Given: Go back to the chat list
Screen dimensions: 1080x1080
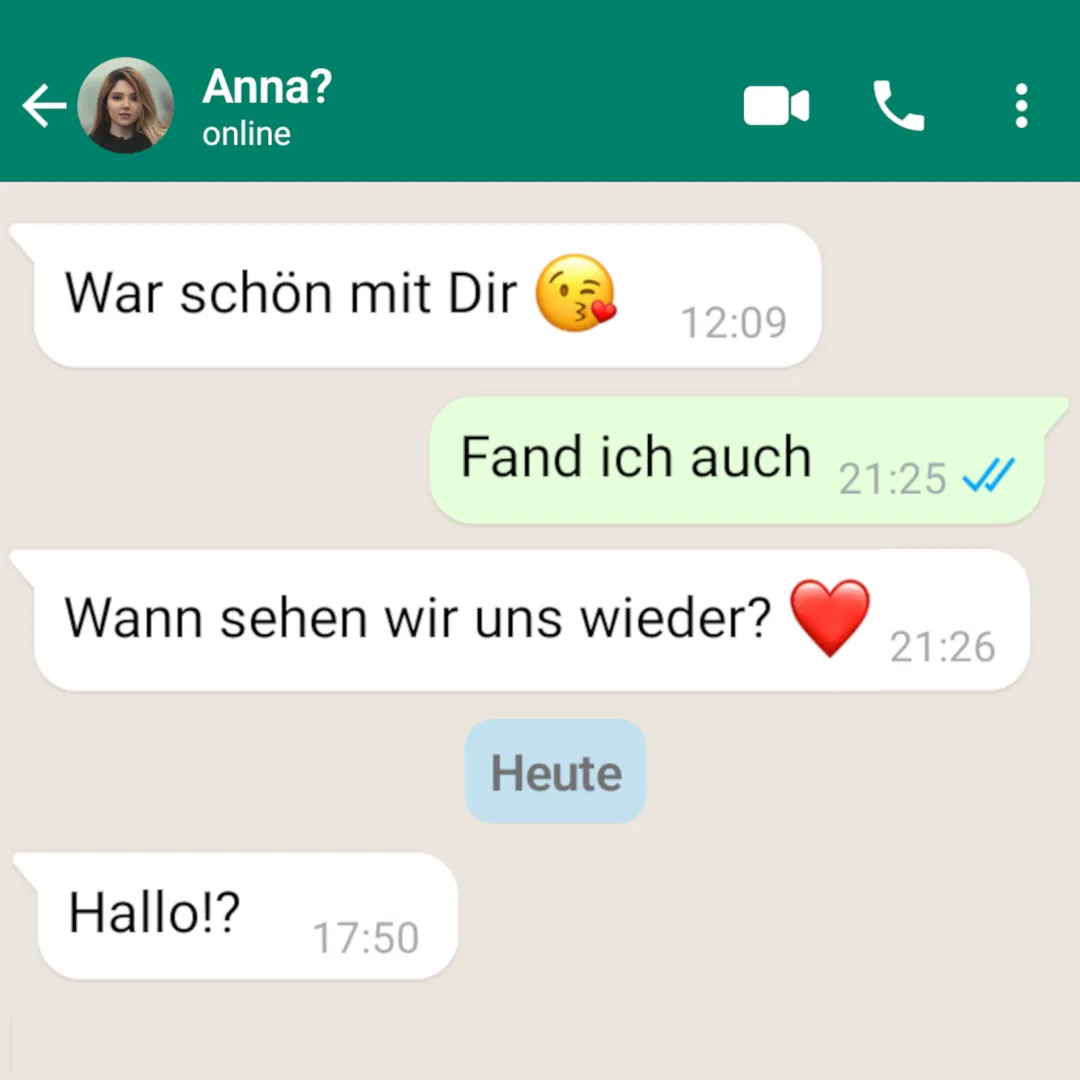Looking at the screenshot, I should [44, 106].
